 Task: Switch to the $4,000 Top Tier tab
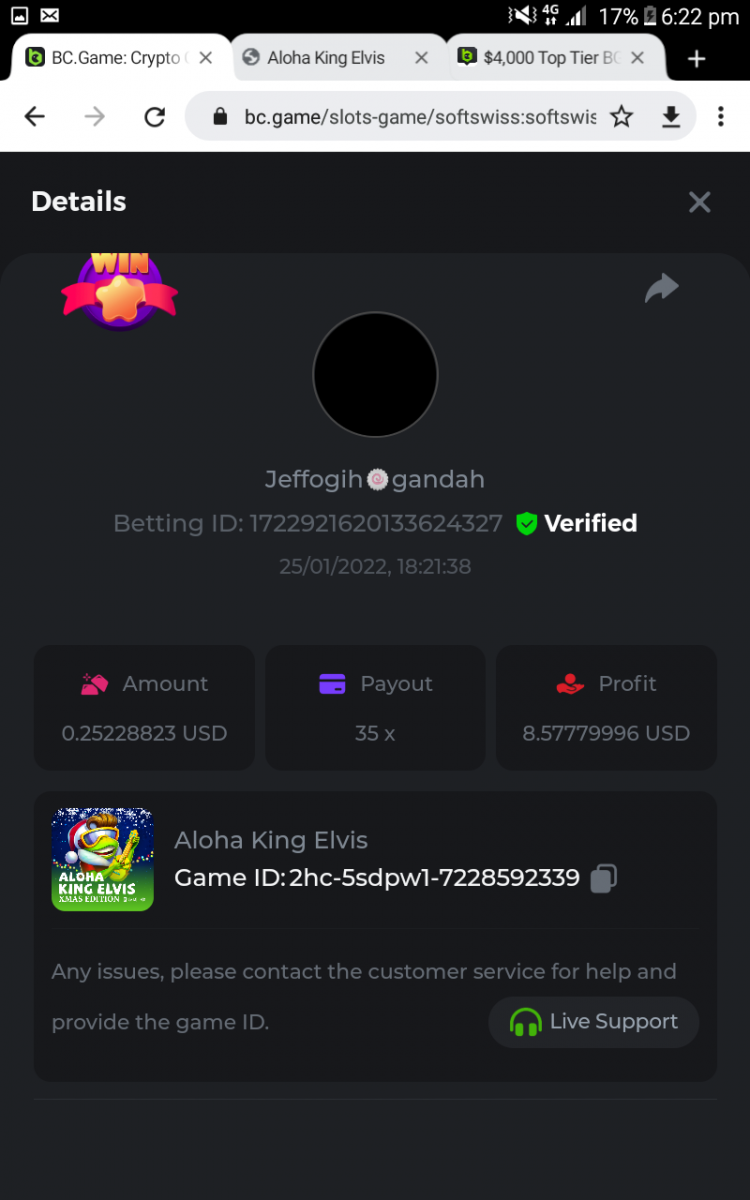[x=550, y=58]
